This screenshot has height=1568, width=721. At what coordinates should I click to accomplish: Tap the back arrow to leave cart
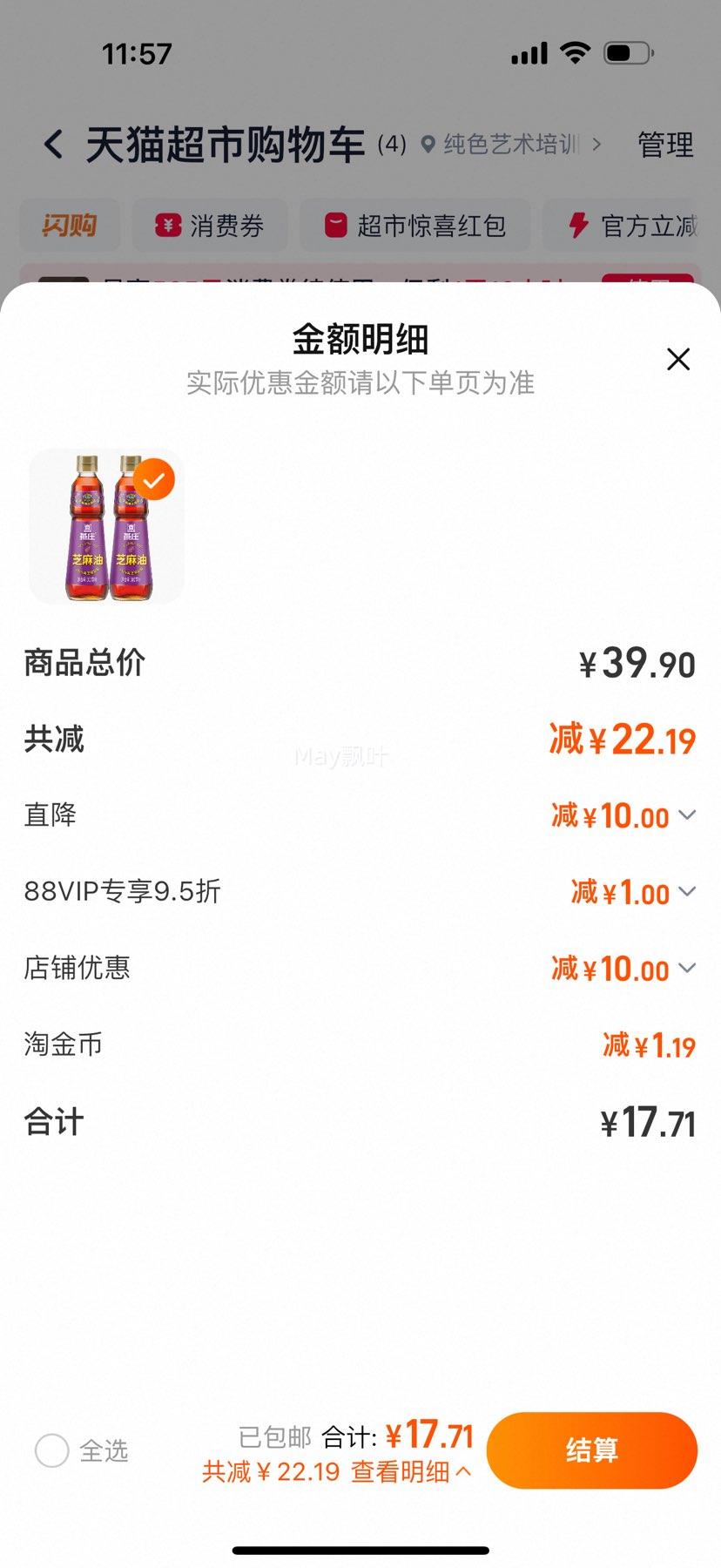54,144
